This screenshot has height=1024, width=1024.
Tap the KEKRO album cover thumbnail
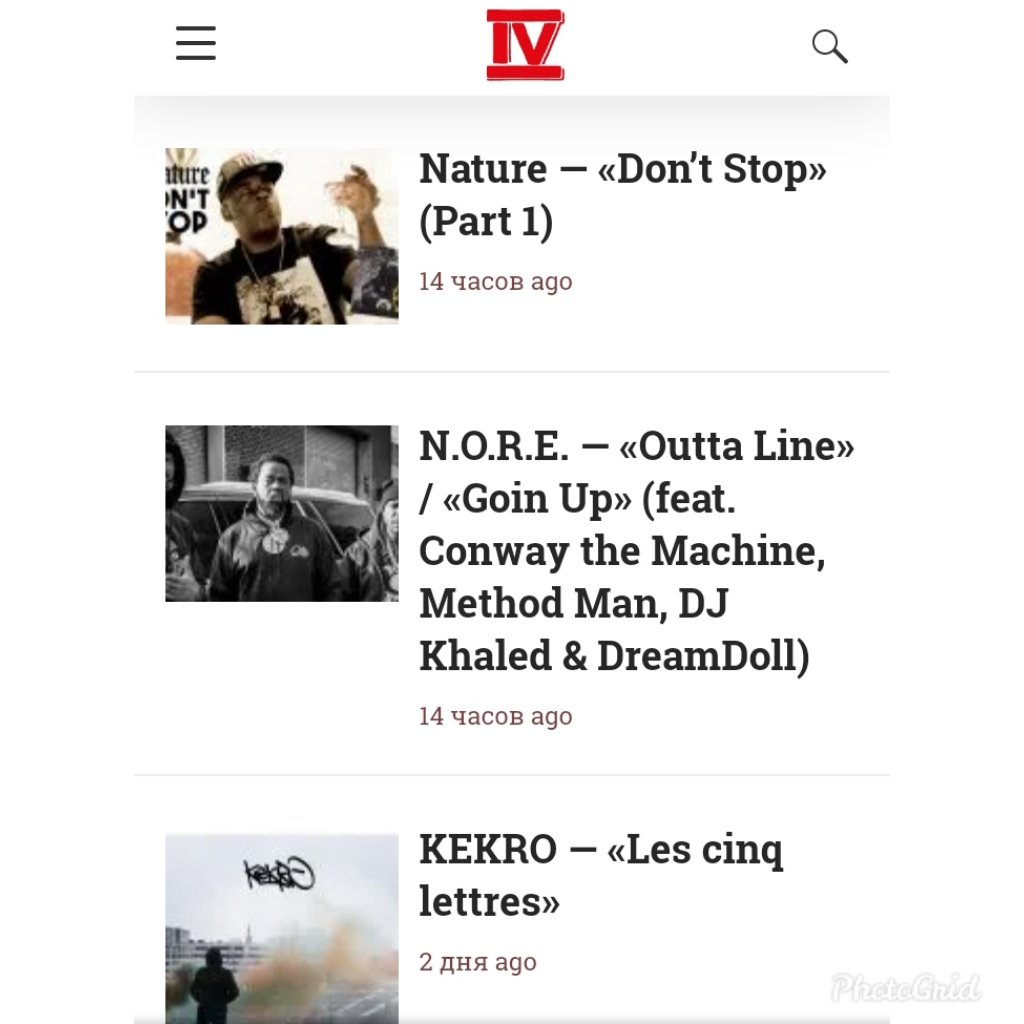(x=282, y=925)
